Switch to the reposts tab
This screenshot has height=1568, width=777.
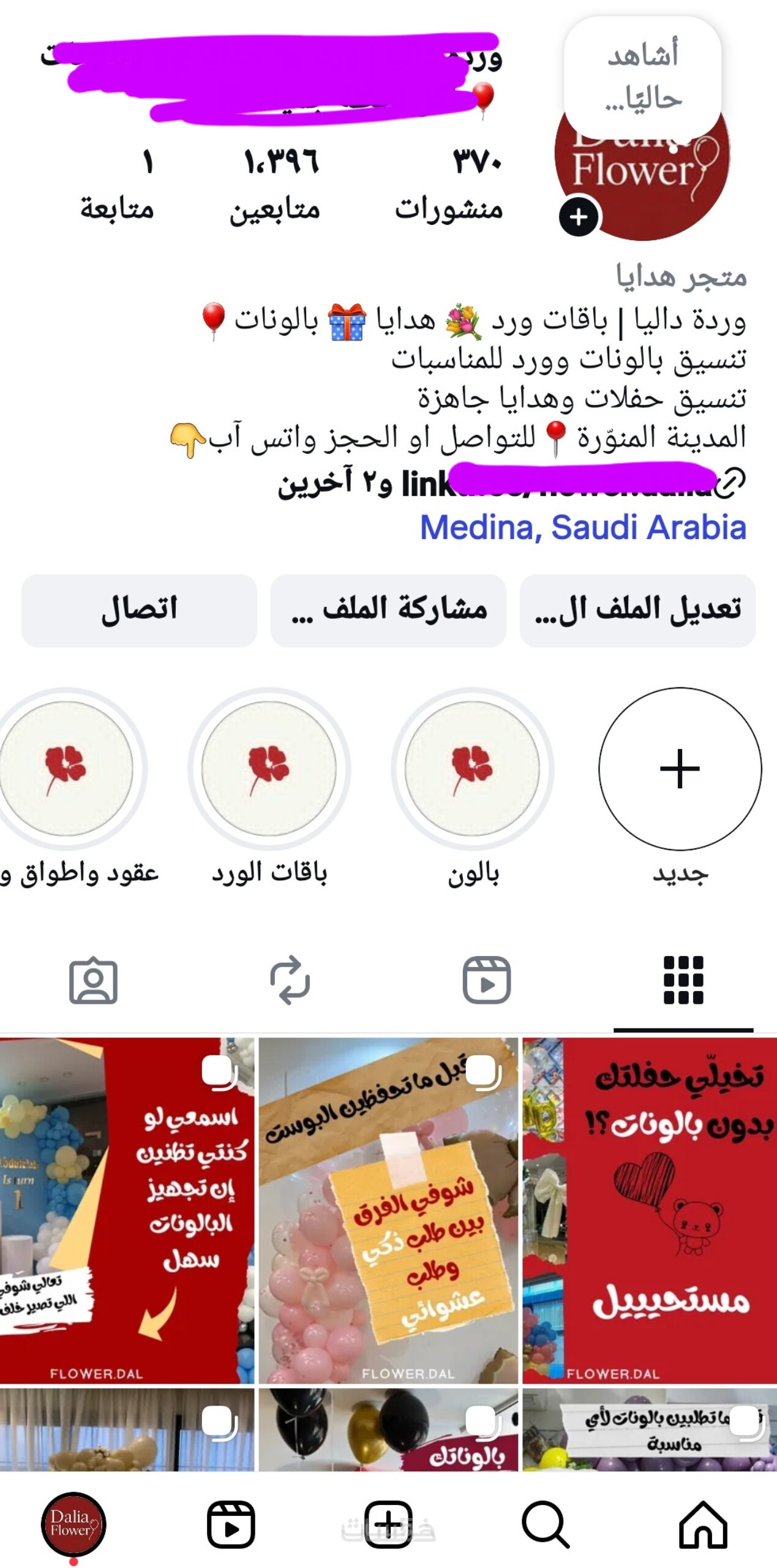290,980
